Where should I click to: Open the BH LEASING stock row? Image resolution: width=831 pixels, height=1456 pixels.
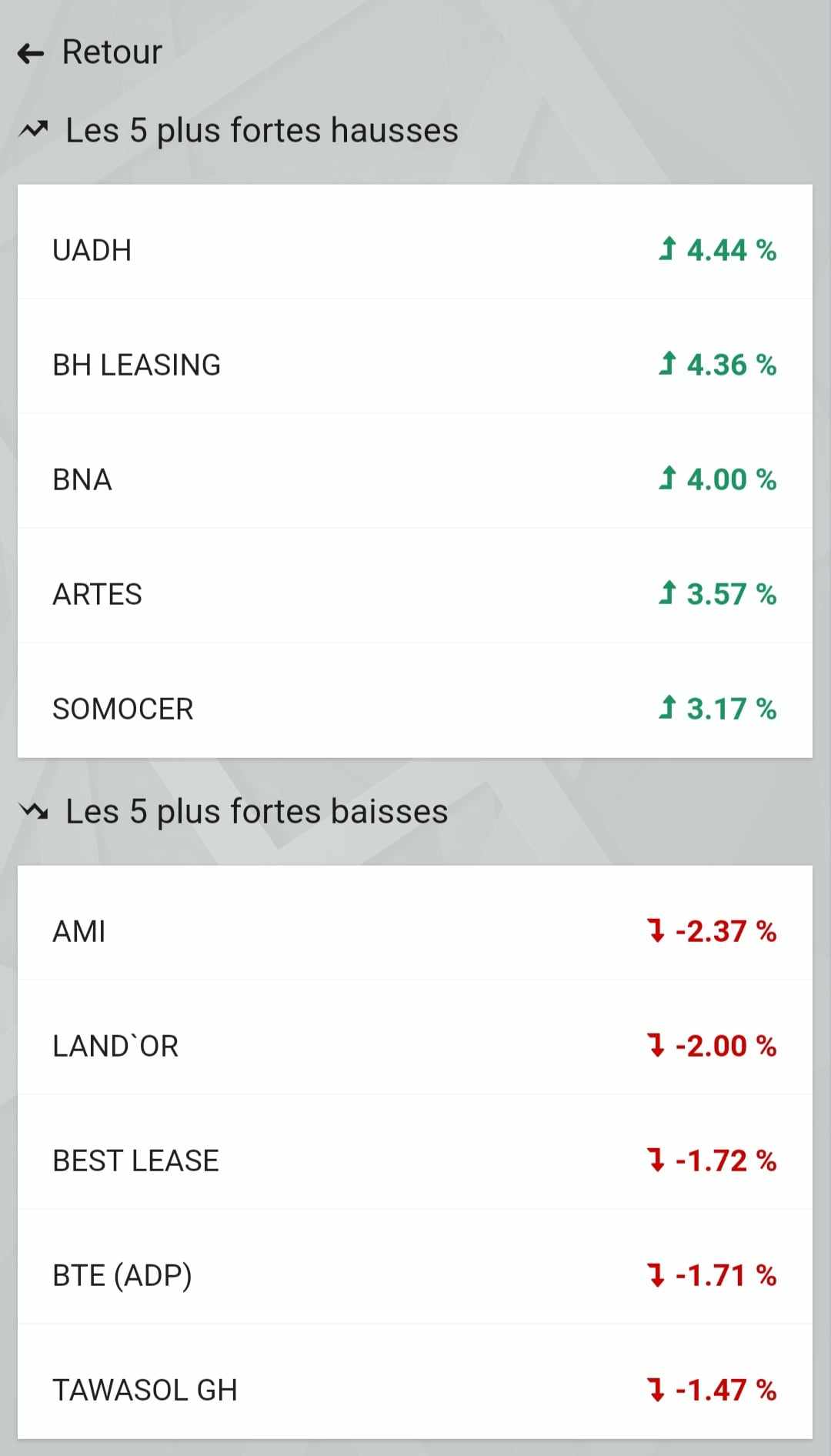point(415,356)
